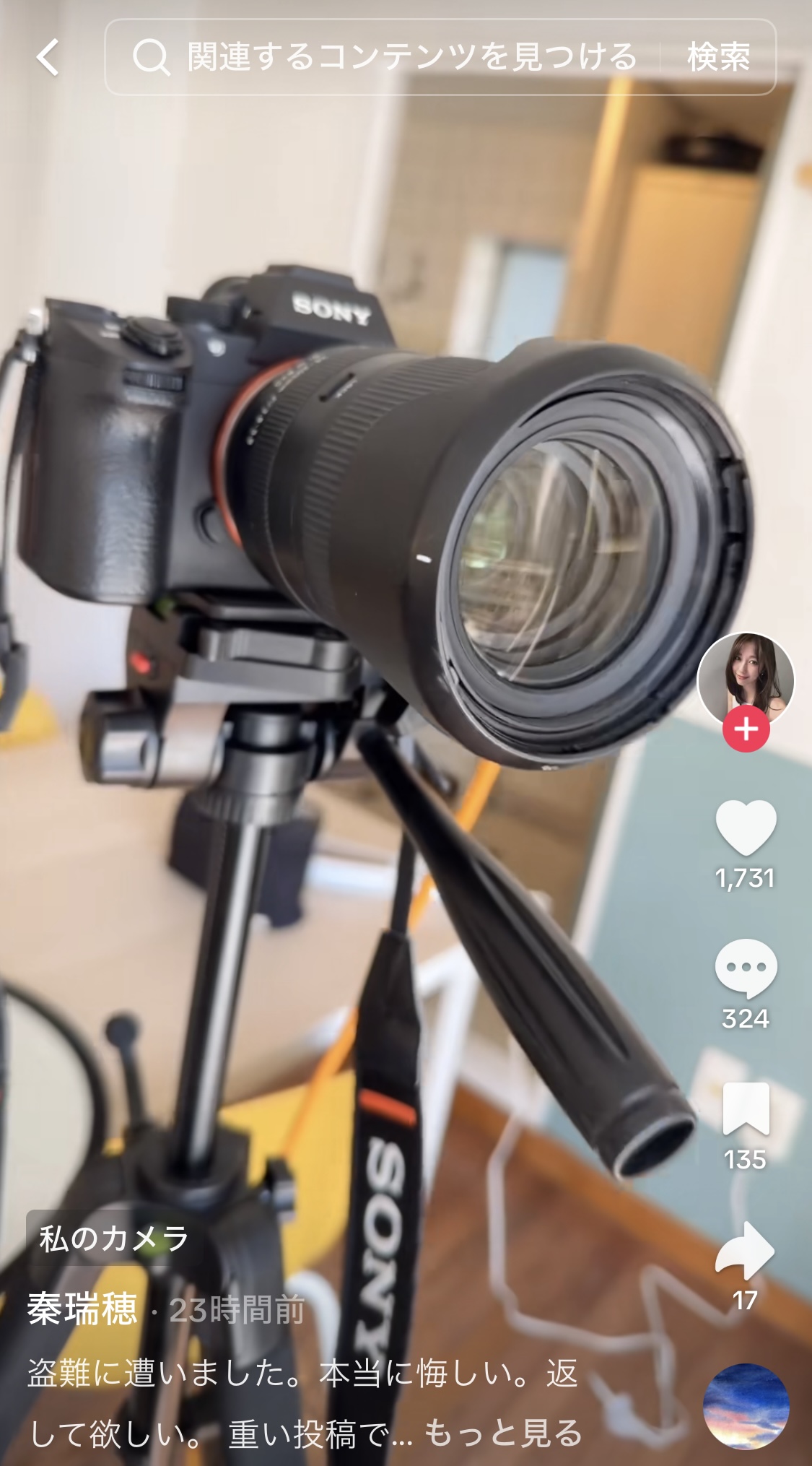Viewport: 812px width, 1466px height.
Task: Follow creator via red plus button
Action: tap(746, 729)
